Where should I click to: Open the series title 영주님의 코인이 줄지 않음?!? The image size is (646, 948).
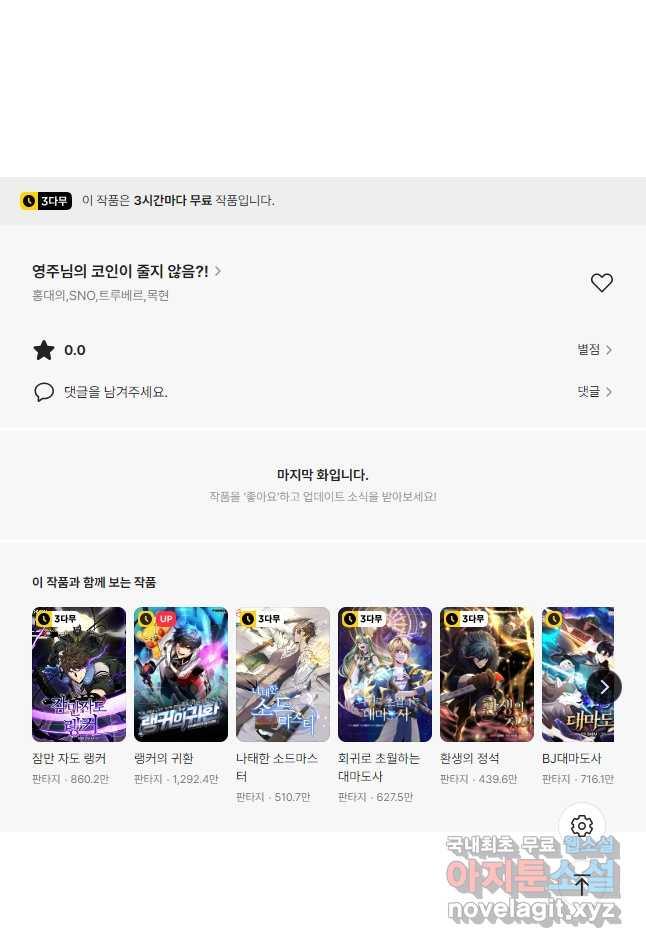click(126, 271)
